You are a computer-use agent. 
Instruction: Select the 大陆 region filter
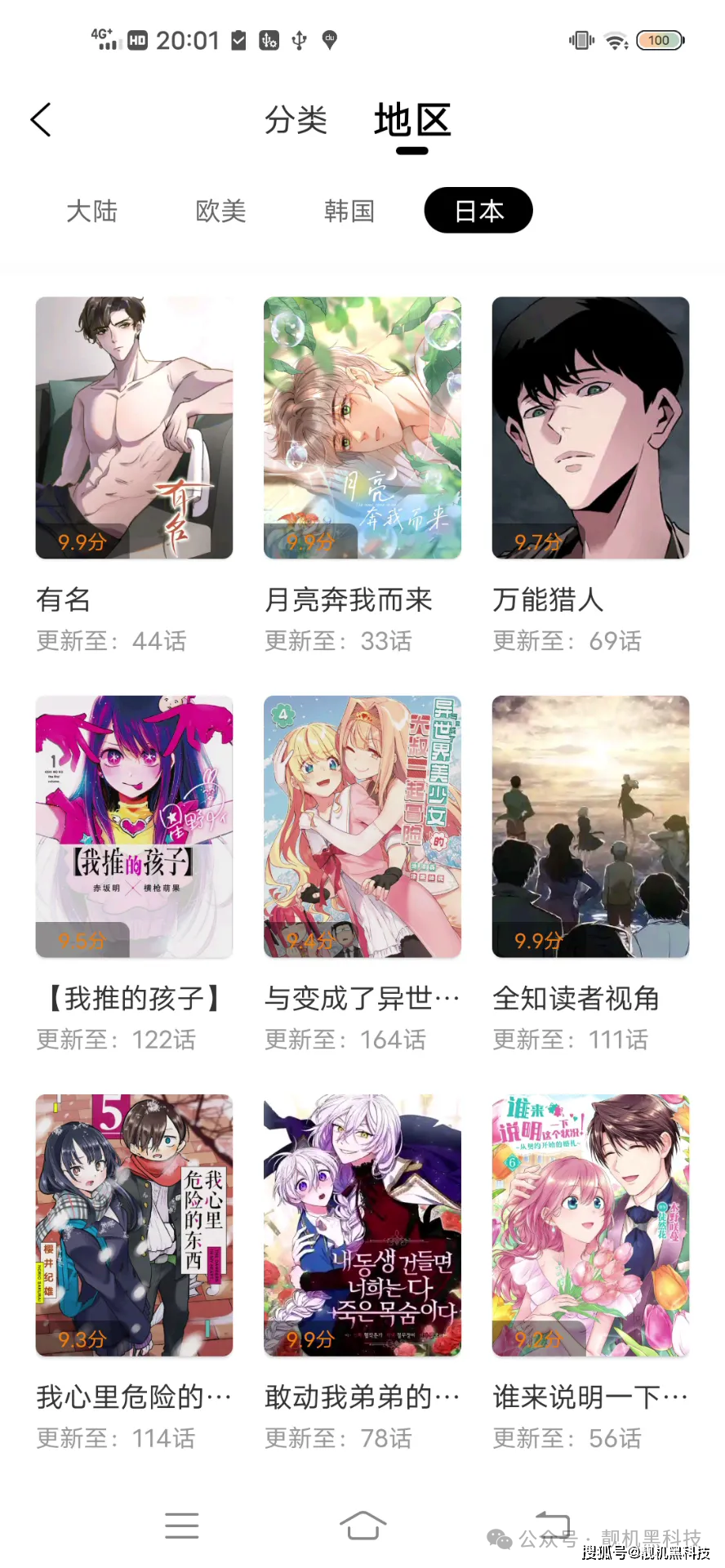click(91, 211)
